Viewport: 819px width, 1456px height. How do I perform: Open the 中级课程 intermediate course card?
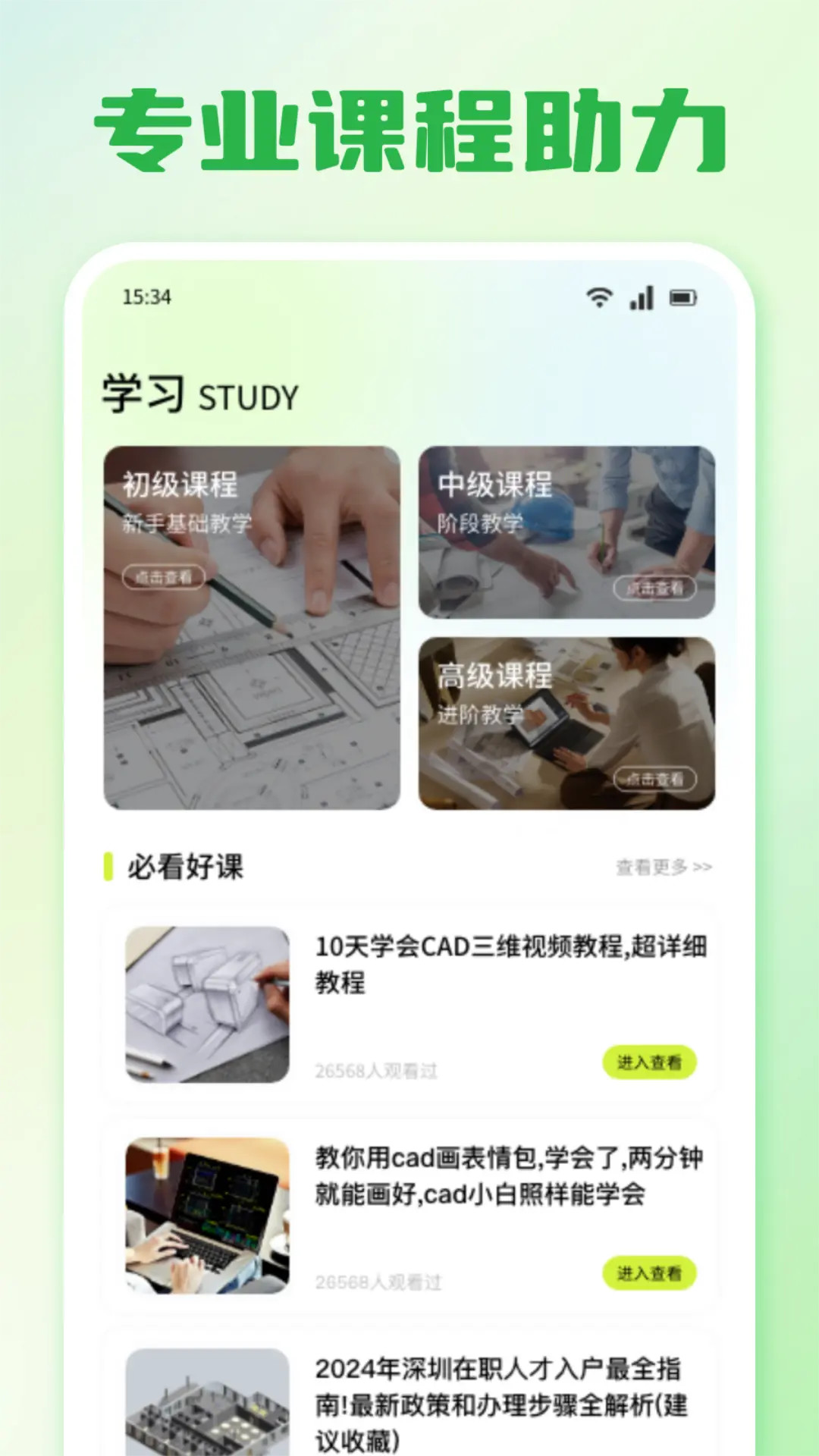pos(565,531)
